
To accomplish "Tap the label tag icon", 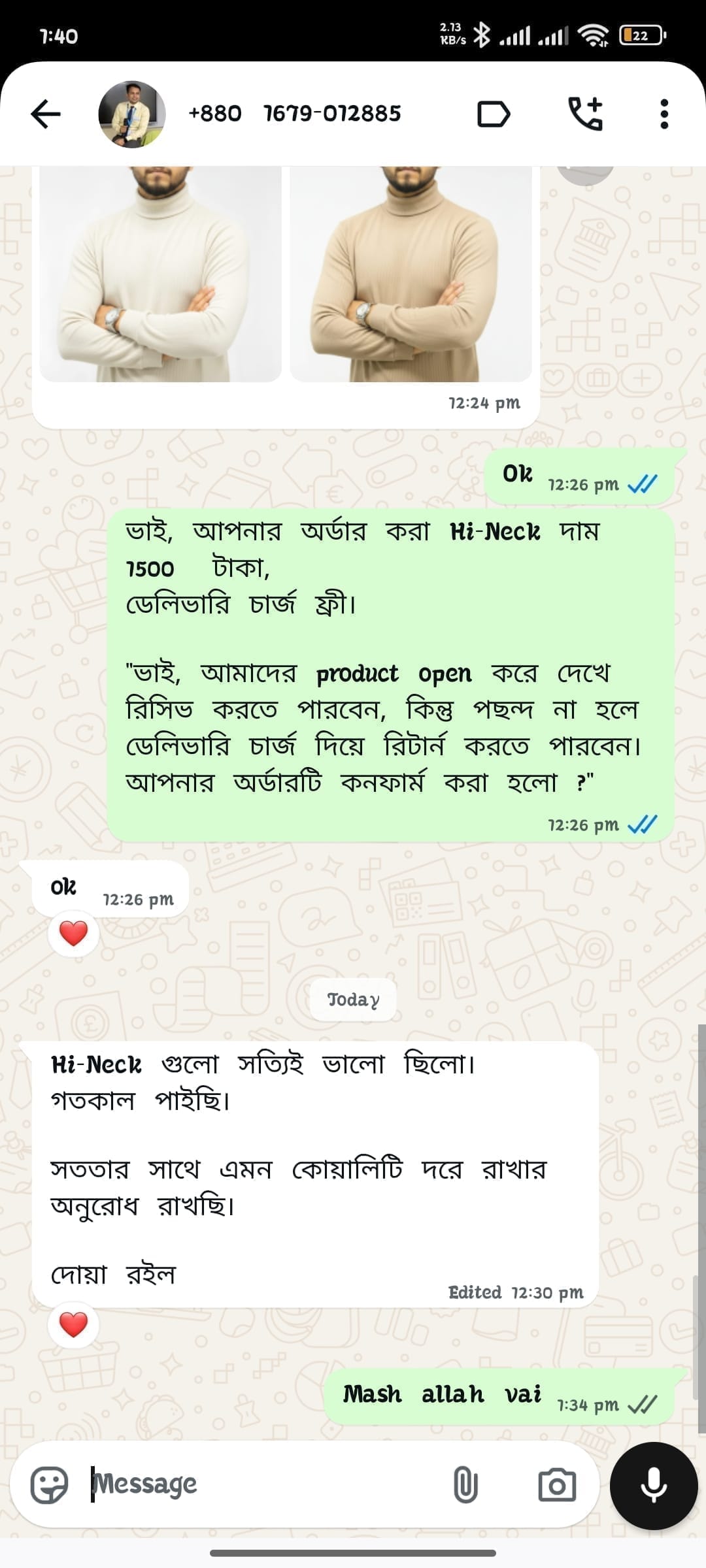I will (493, 114).
